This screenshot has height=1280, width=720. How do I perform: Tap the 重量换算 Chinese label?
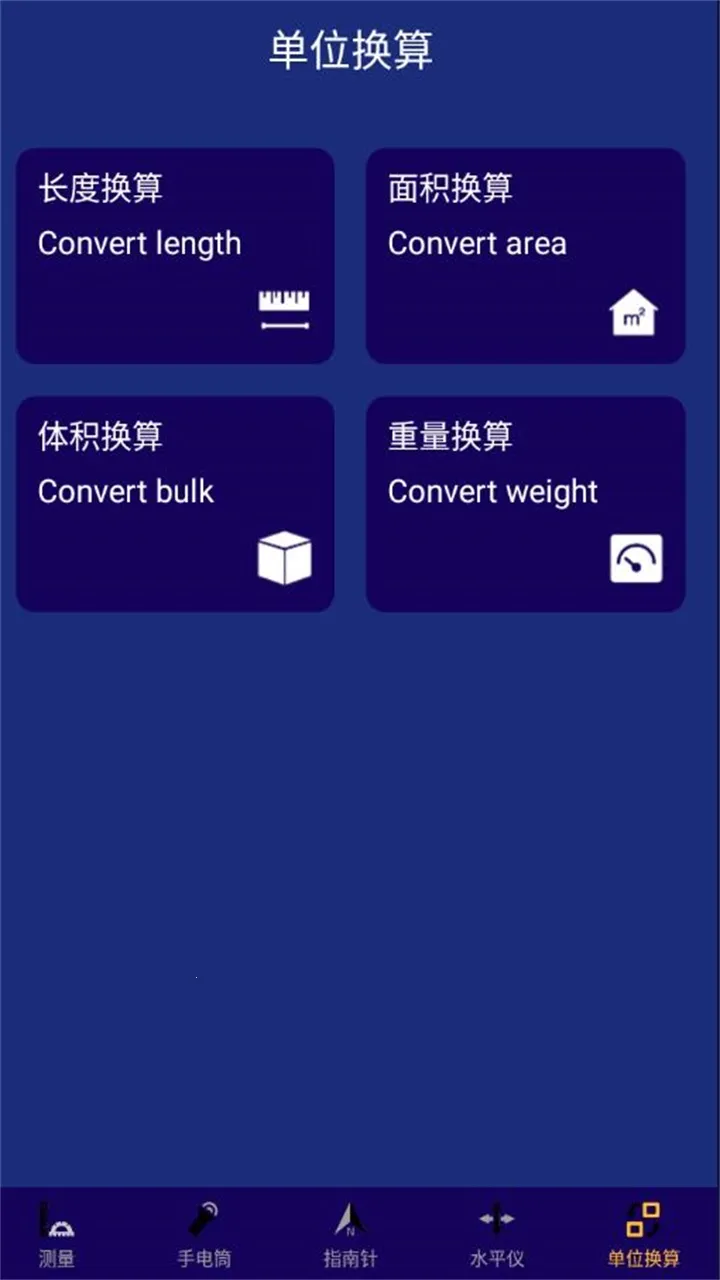450,436
